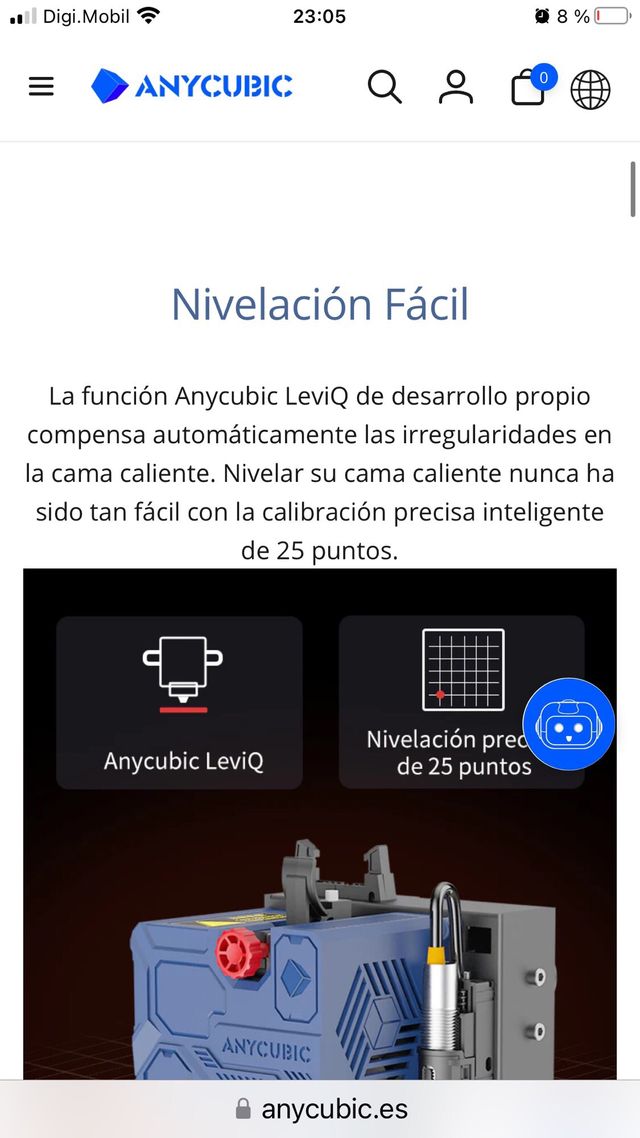This screenshot has height=1138, width=640.
Task: Tap the Anycubic logo to go home
Action: (192, 86)
